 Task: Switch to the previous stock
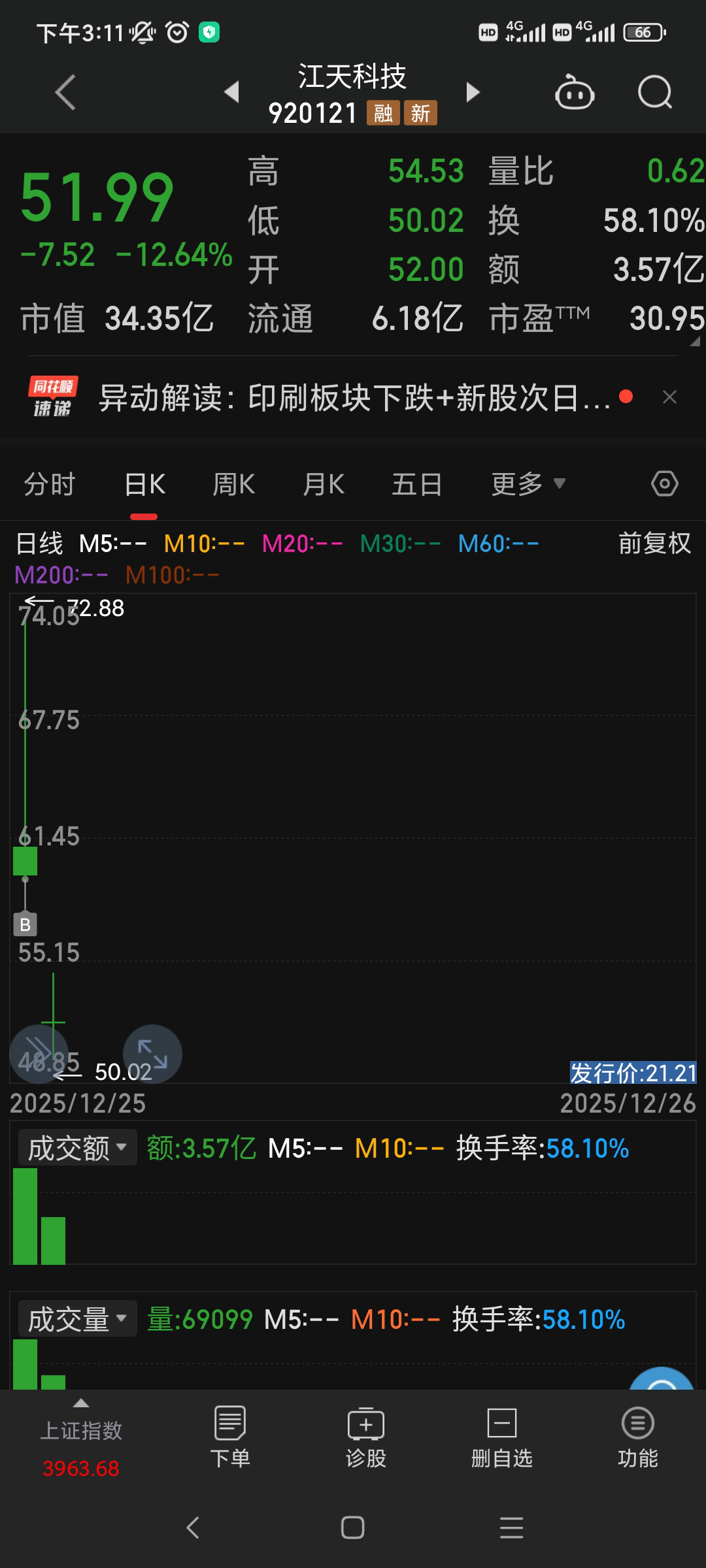(x=231, y=92)
